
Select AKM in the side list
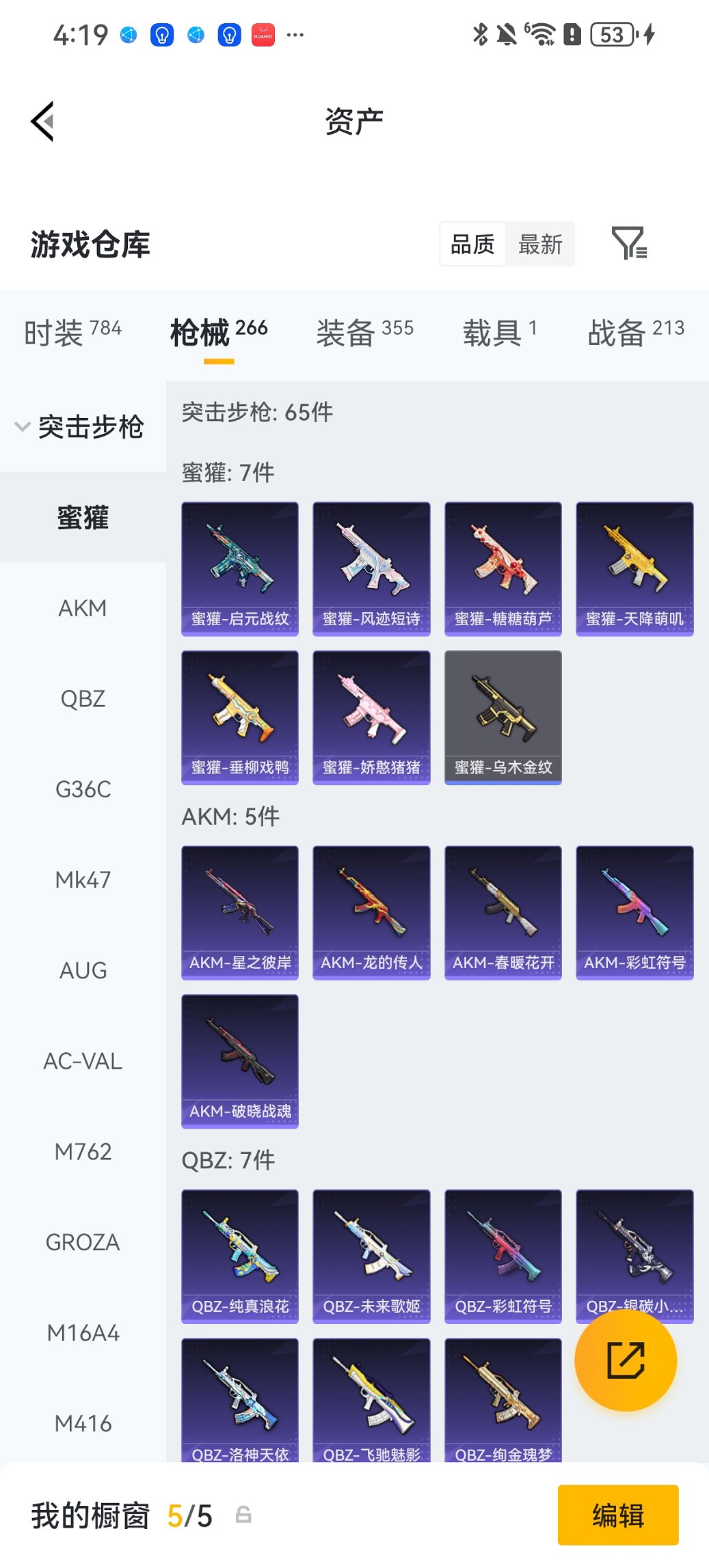click(83, 608)
